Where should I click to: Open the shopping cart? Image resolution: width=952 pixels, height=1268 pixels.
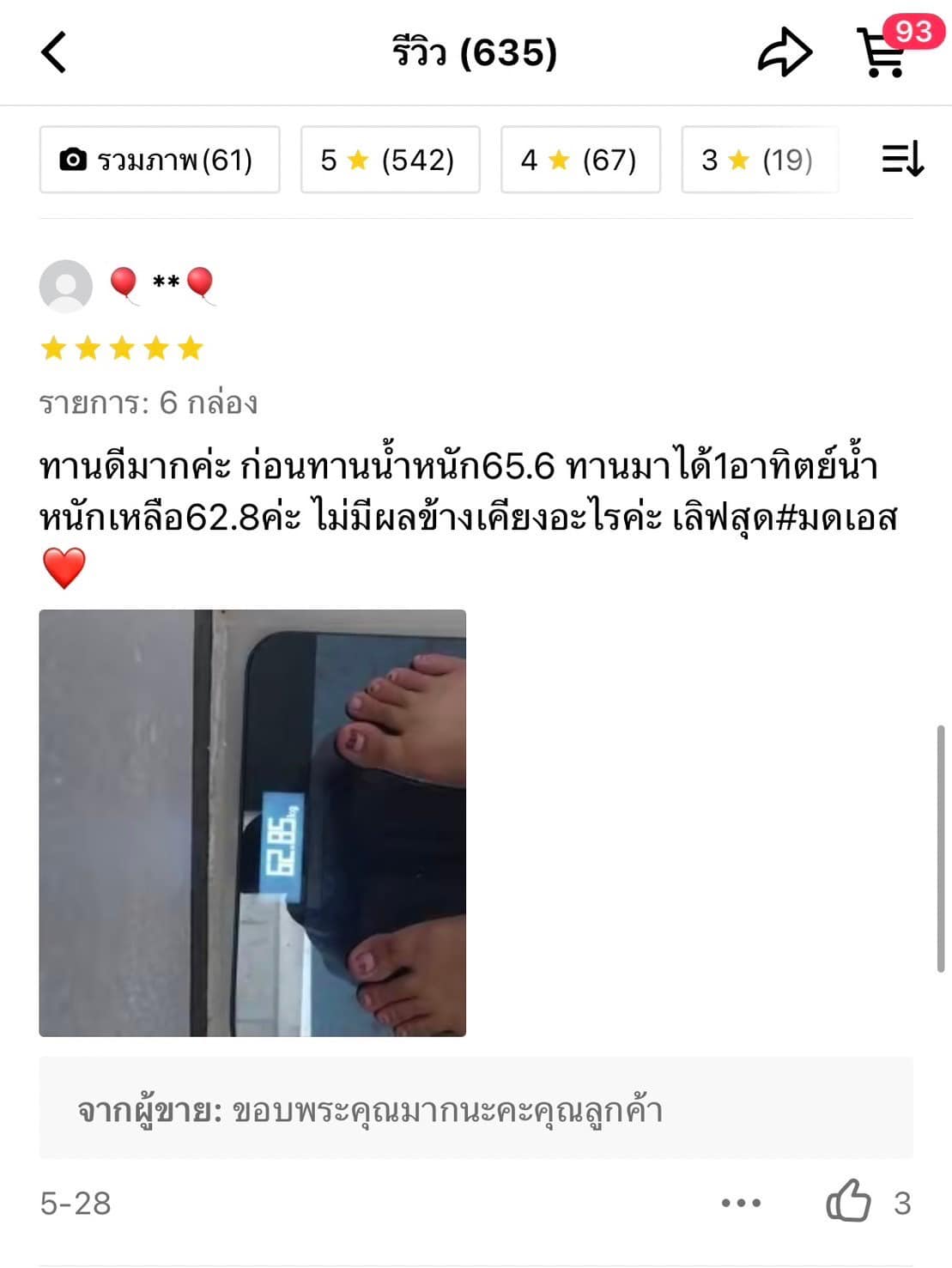[882, 53]
